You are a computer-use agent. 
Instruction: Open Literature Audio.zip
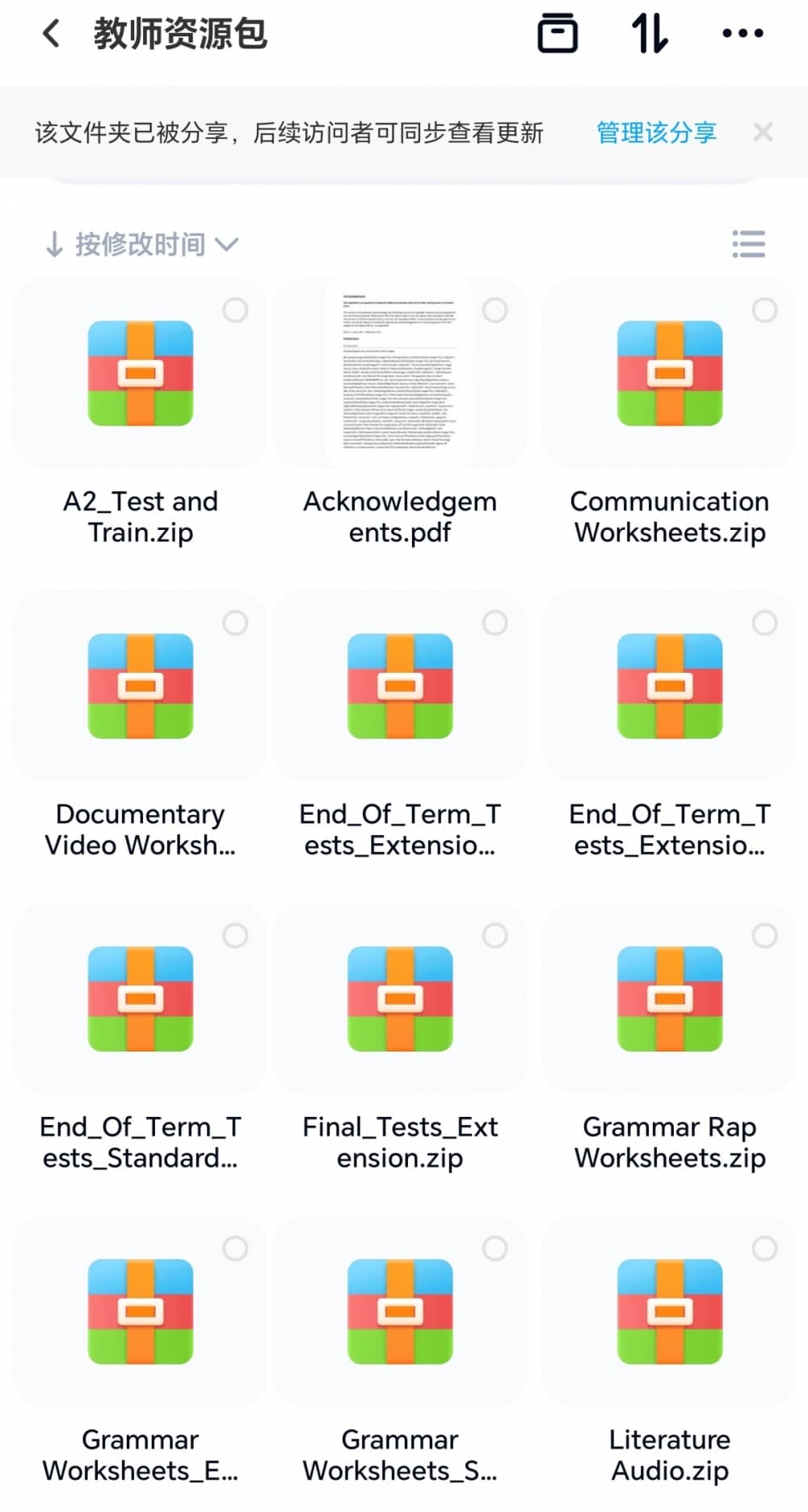click(670, 1312)
